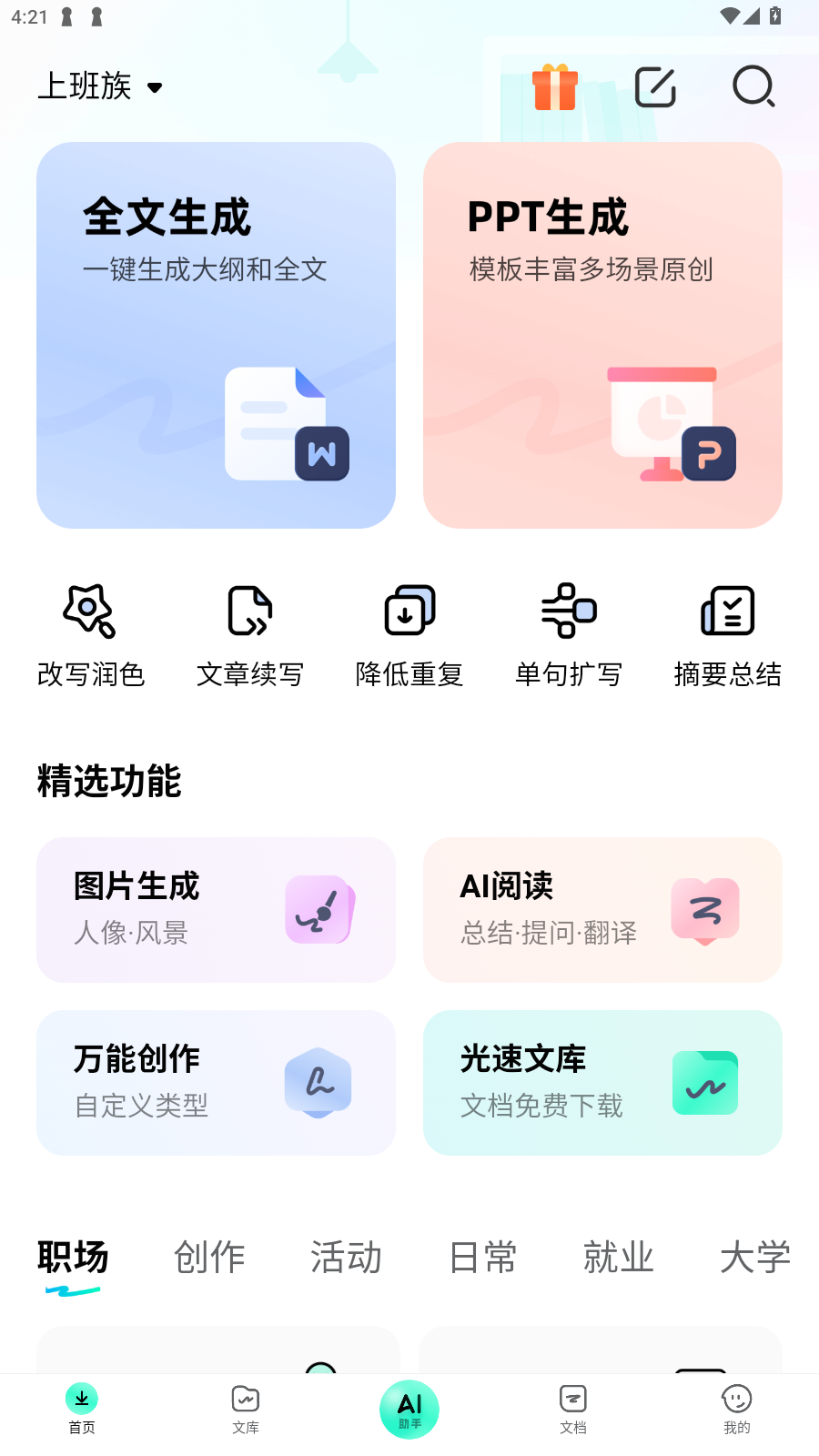
Task: Open the 上班族 identity dropdown
Action: [100, 86]
